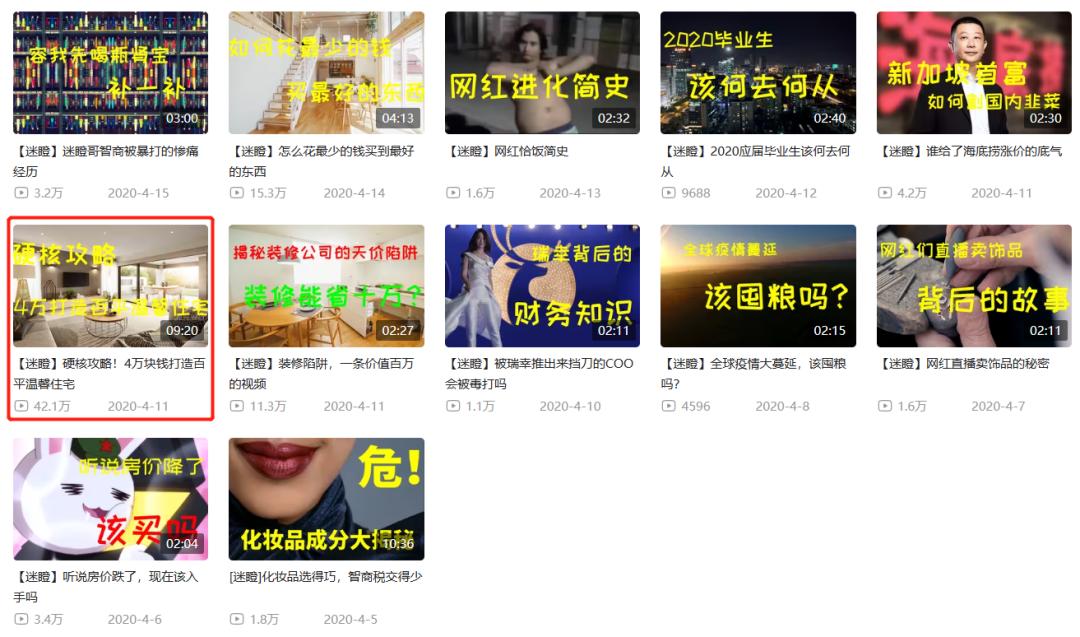Open the video 网红恰饭简史
Screen dimensions: 1080x637
(542, 73)
